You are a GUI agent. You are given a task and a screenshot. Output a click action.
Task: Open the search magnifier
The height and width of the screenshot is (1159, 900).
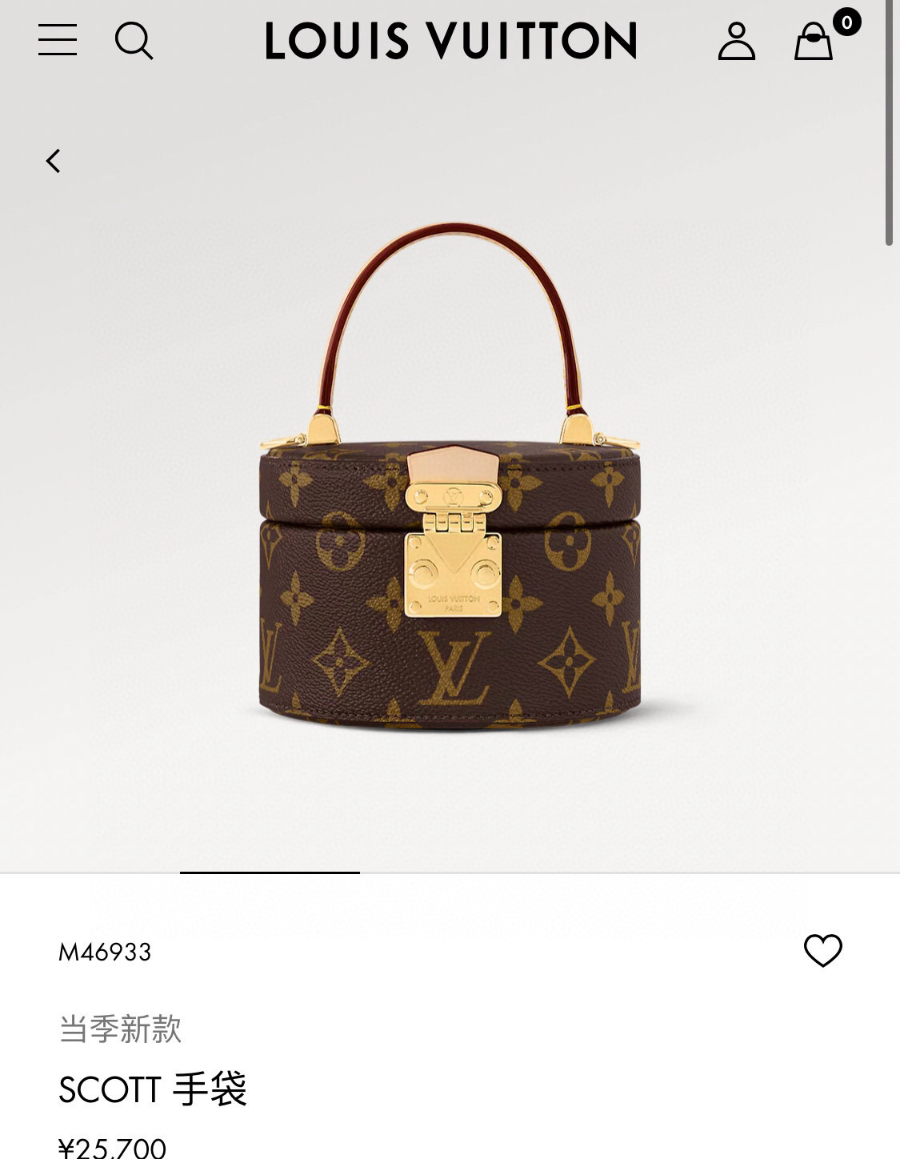pos(134,41)
